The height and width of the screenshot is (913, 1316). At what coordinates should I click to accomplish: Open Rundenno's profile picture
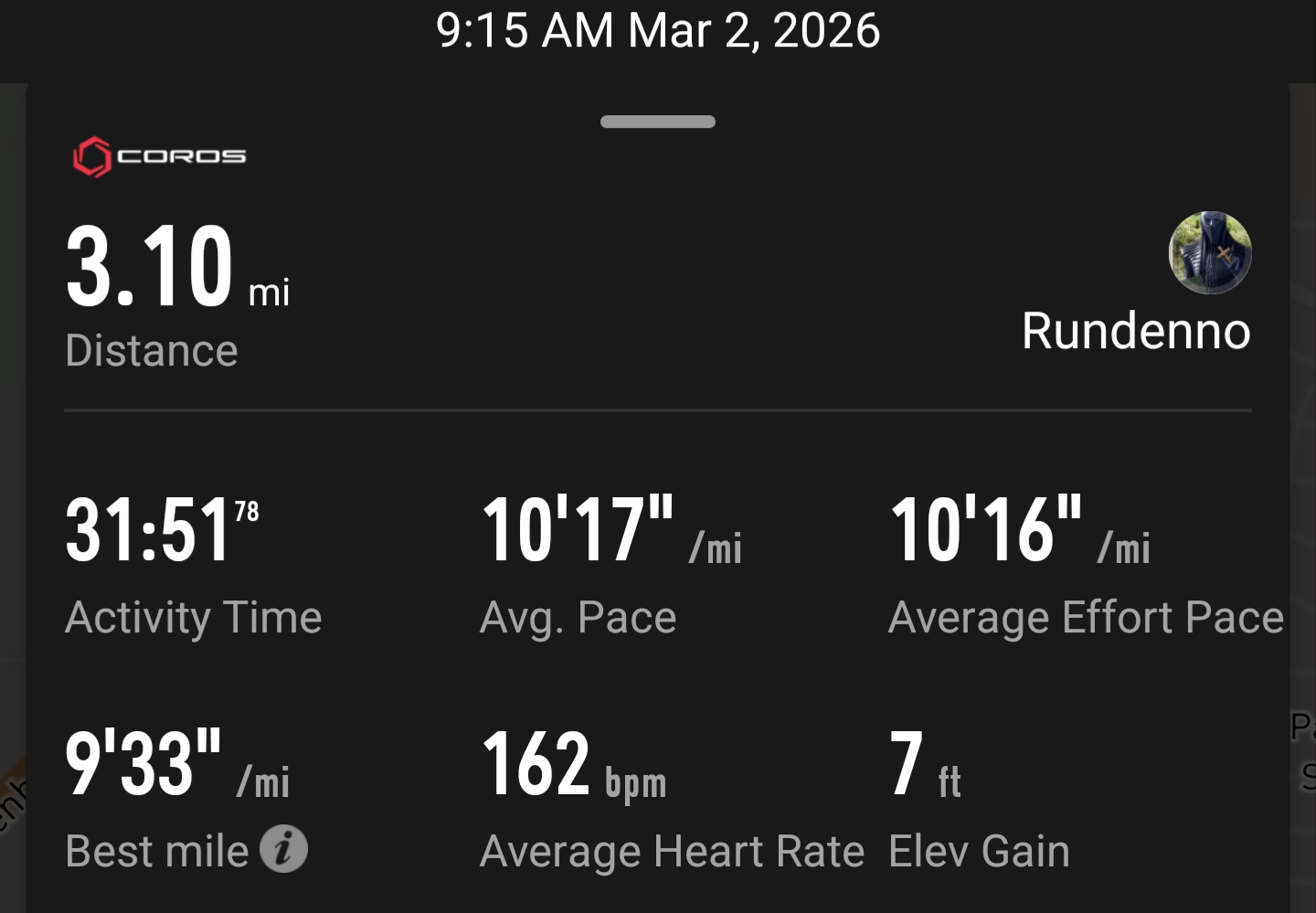[1210, 253]
